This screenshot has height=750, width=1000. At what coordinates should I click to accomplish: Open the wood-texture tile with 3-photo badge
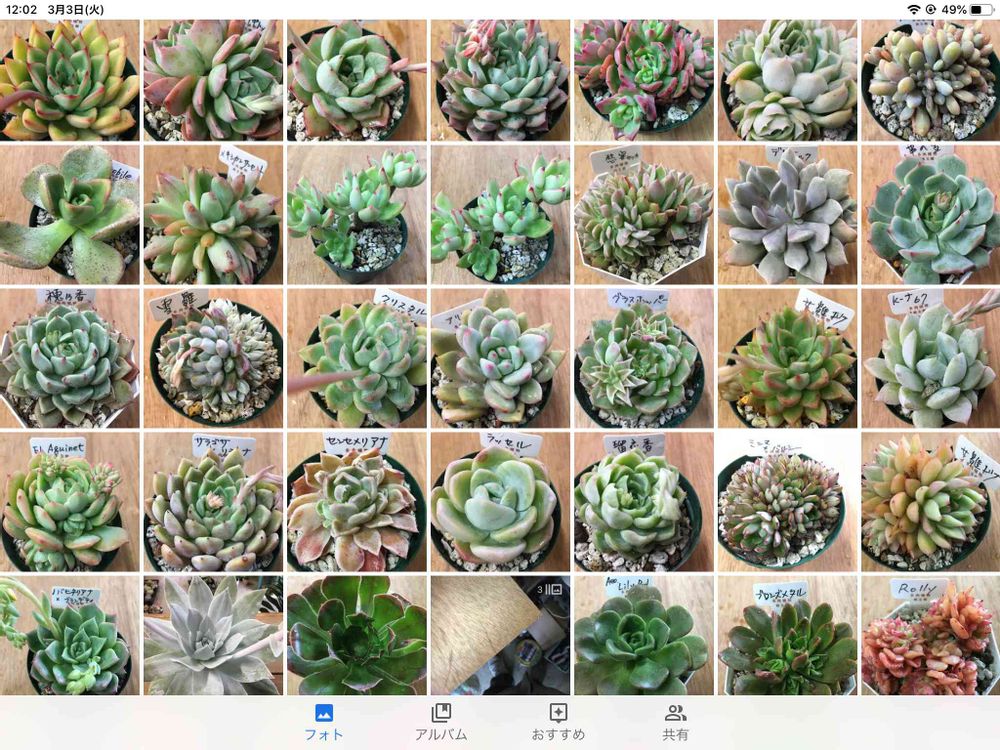click(x=500, y=636)
